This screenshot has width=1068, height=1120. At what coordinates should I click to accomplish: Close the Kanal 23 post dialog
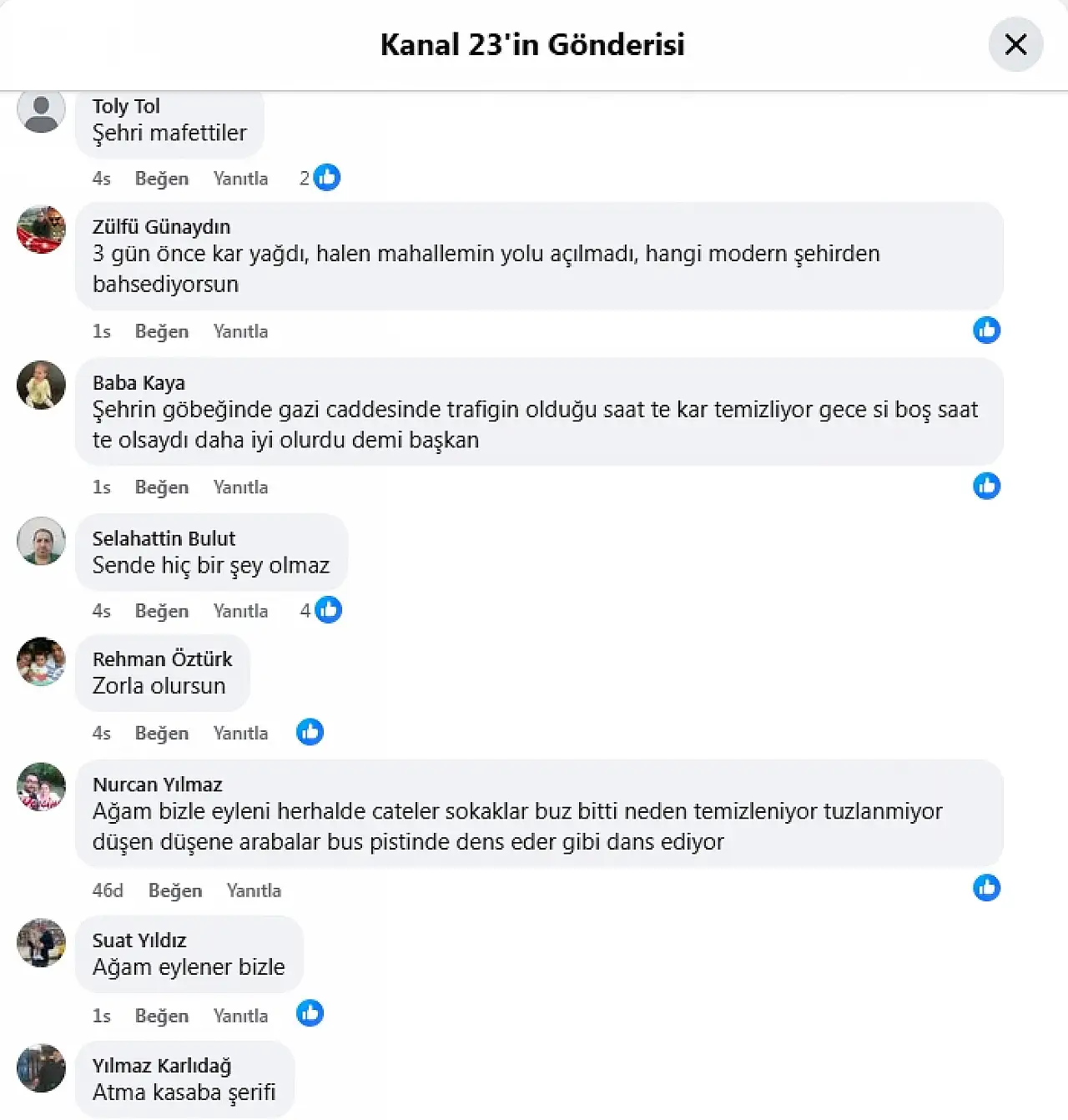click(x=1015, y=44)
